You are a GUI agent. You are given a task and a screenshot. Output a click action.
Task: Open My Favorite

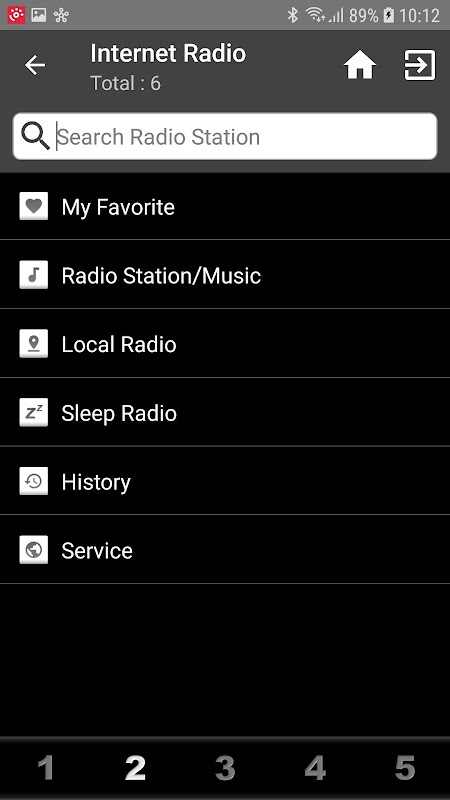click(x=225, y=207)
